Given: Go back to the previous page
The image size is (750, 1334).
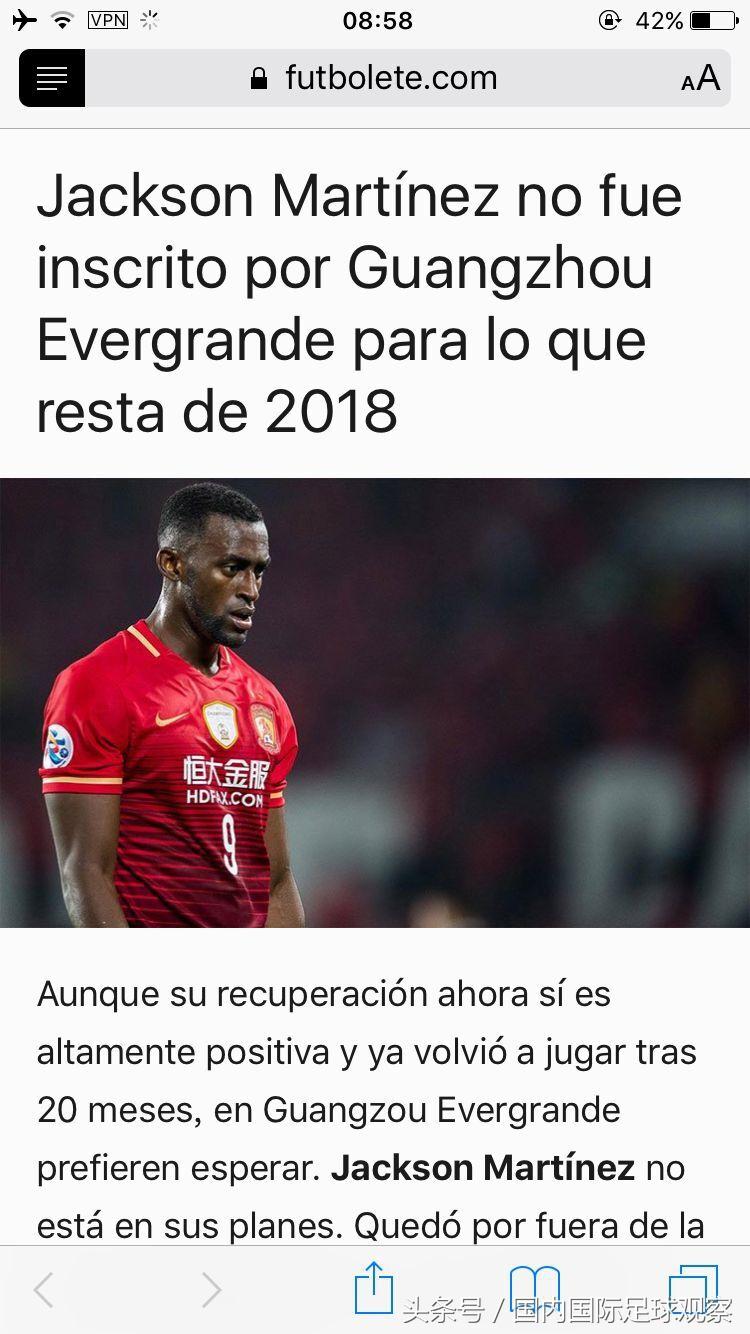Looking at the screenshot, I should click(x=43, y=1290).
